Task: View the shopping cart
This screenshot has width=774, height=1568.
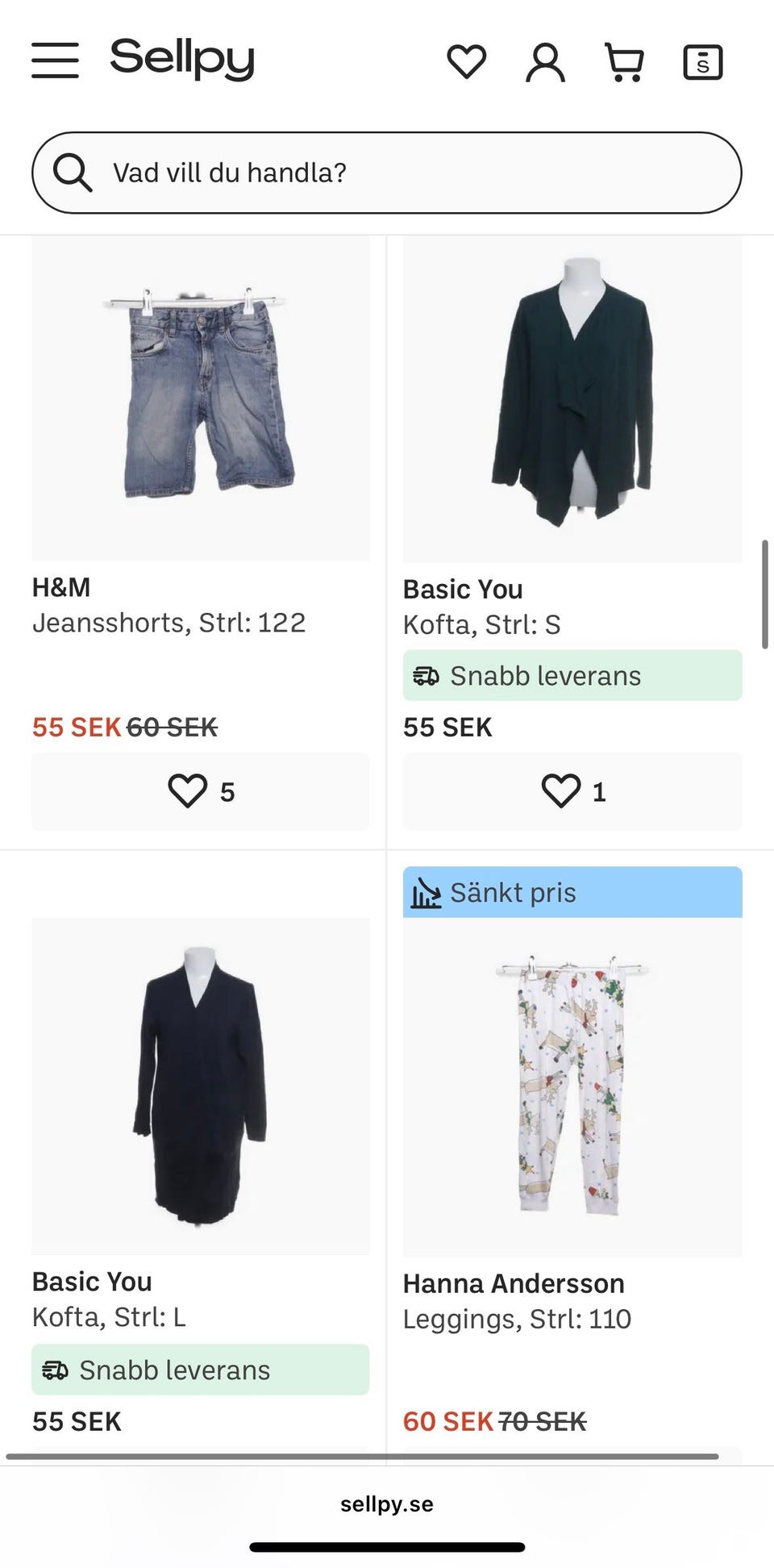Action: [x=624, y=62]
